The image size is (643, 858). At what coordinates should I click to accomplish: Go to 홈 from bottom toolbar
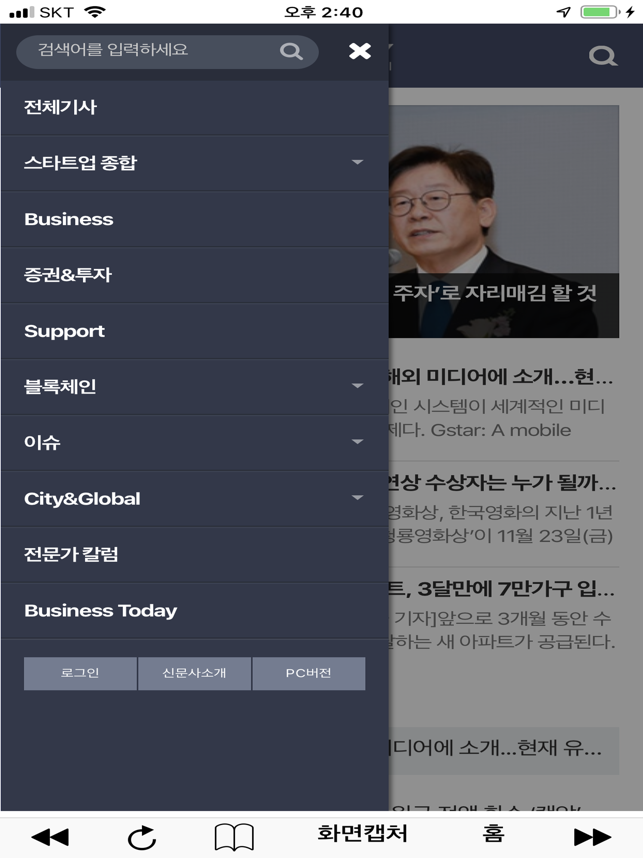(493, 833)
